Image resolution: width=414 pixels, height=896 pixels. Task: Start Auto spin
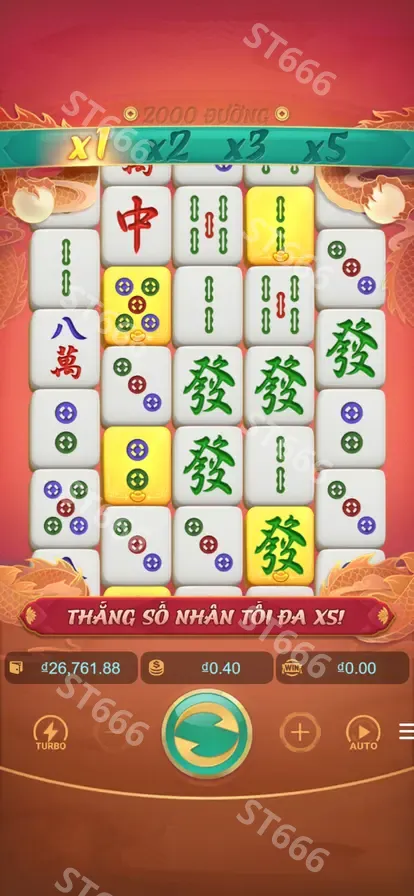363,733
